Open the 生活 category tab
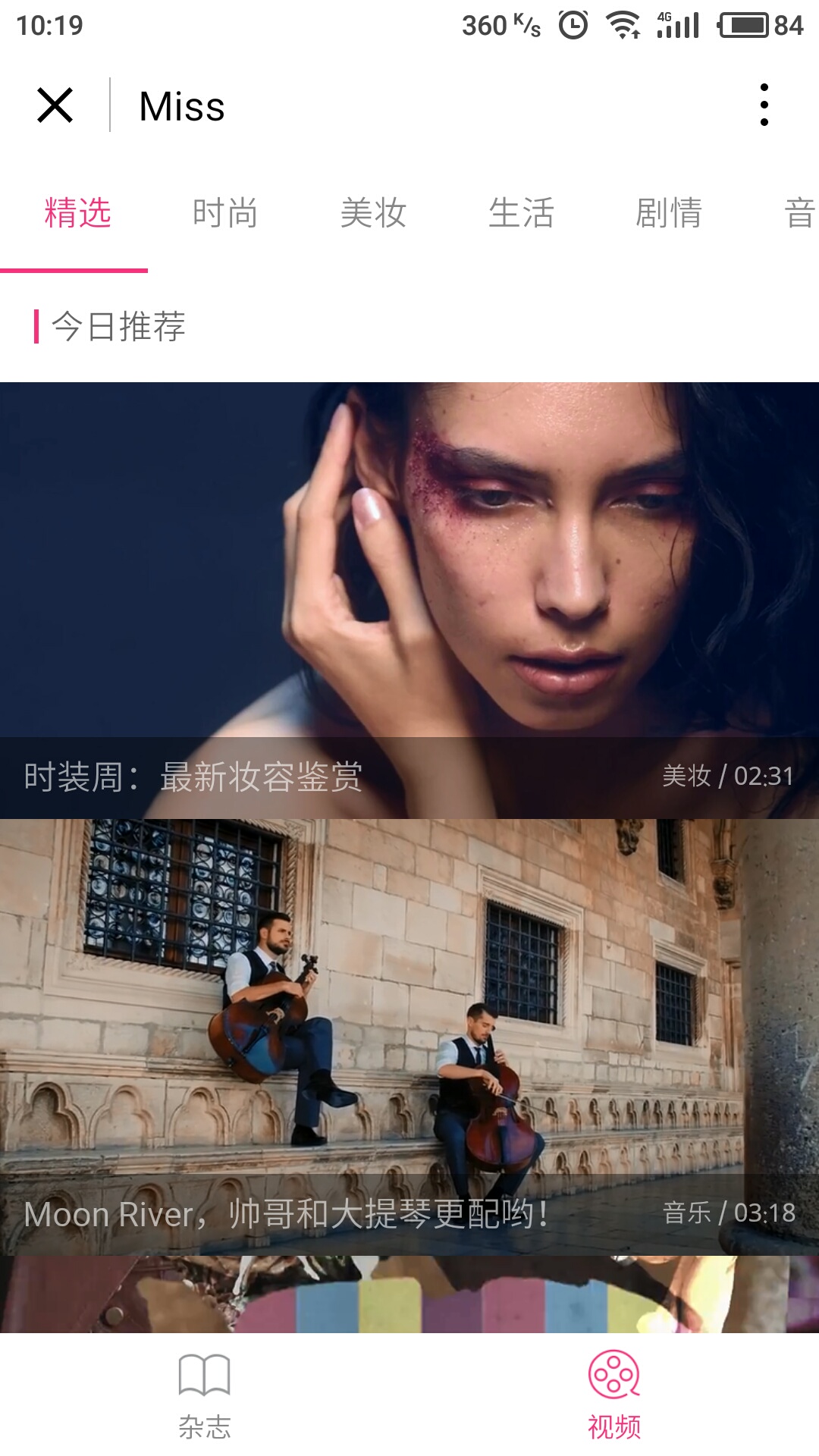The width and height of the screenshot is (819, 1456). 521,213
